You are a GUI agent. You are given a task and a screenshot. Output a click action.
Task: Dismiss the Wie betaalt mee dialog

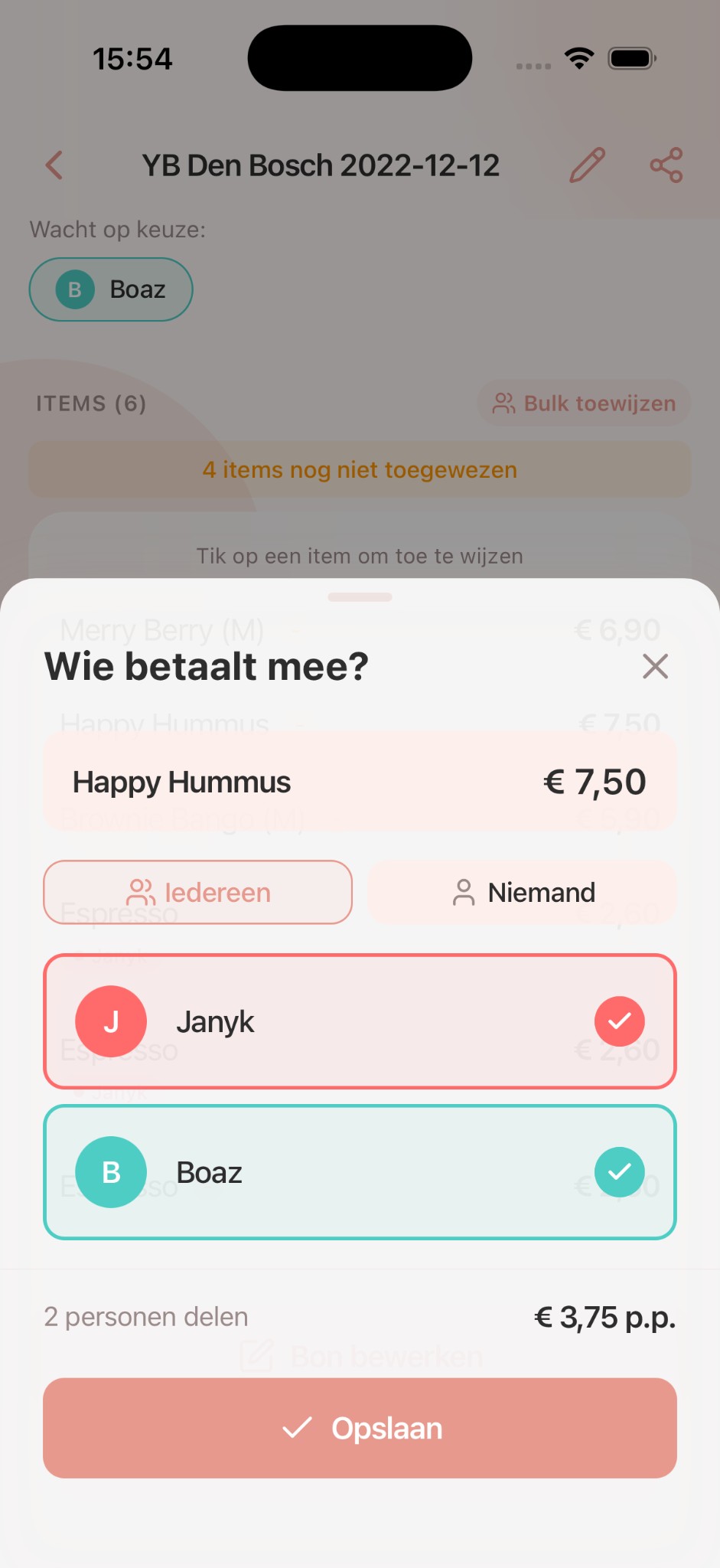[x=655, y=666]
